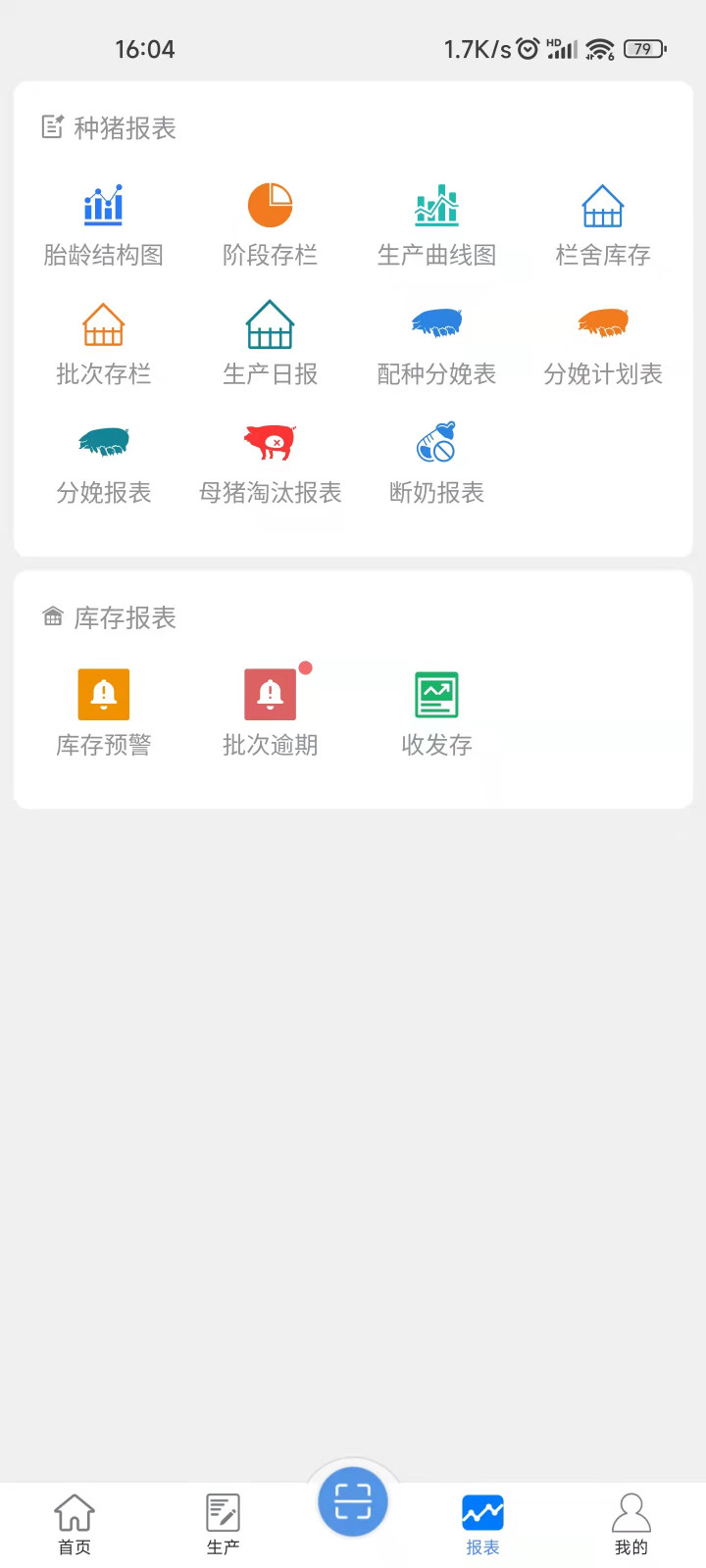Open the 分娩计划表 report
This screenshot has width=706, height=1568.
pos(603,344)
